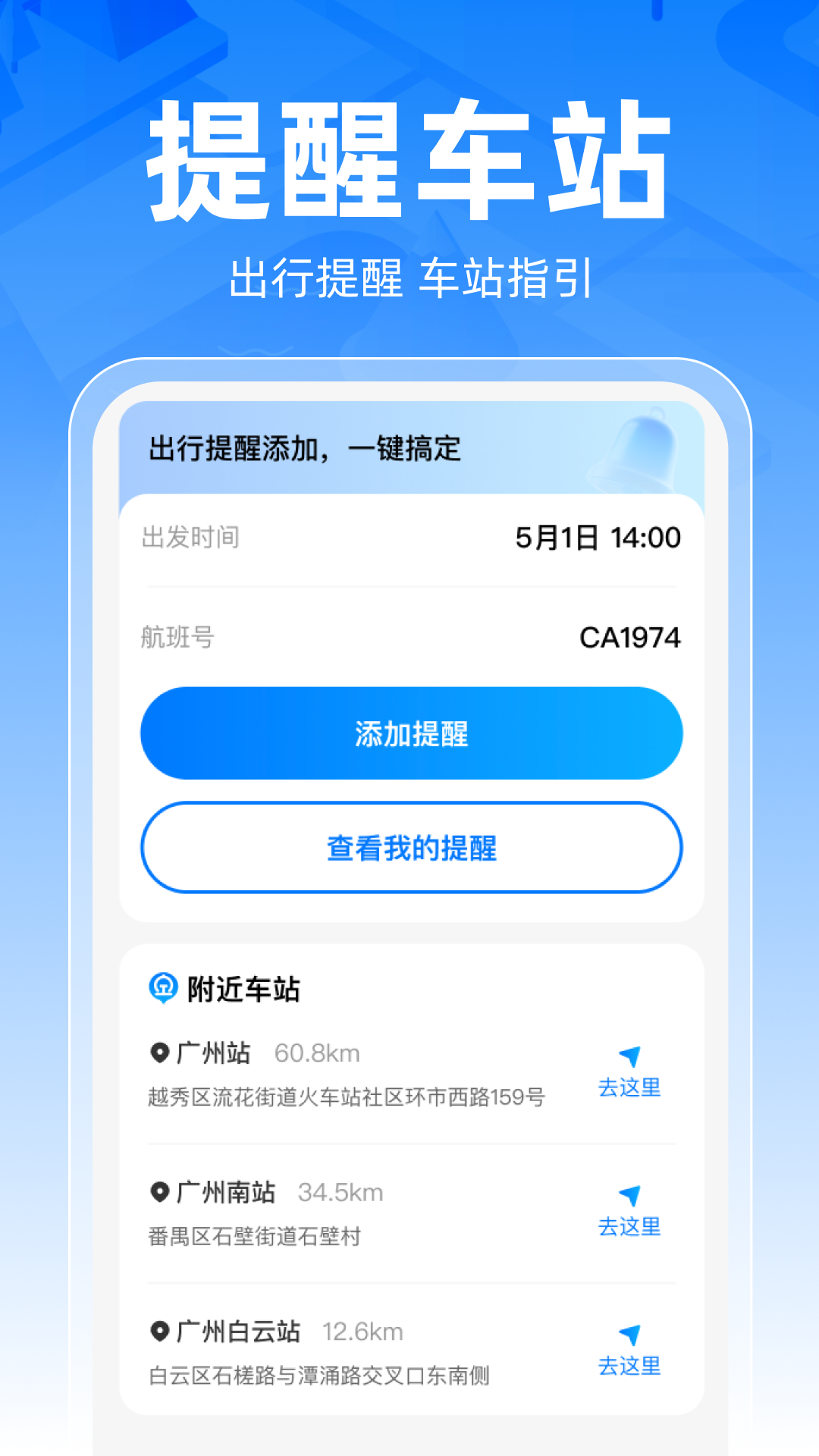Tap the 出发时间 label field

point(190,537)
